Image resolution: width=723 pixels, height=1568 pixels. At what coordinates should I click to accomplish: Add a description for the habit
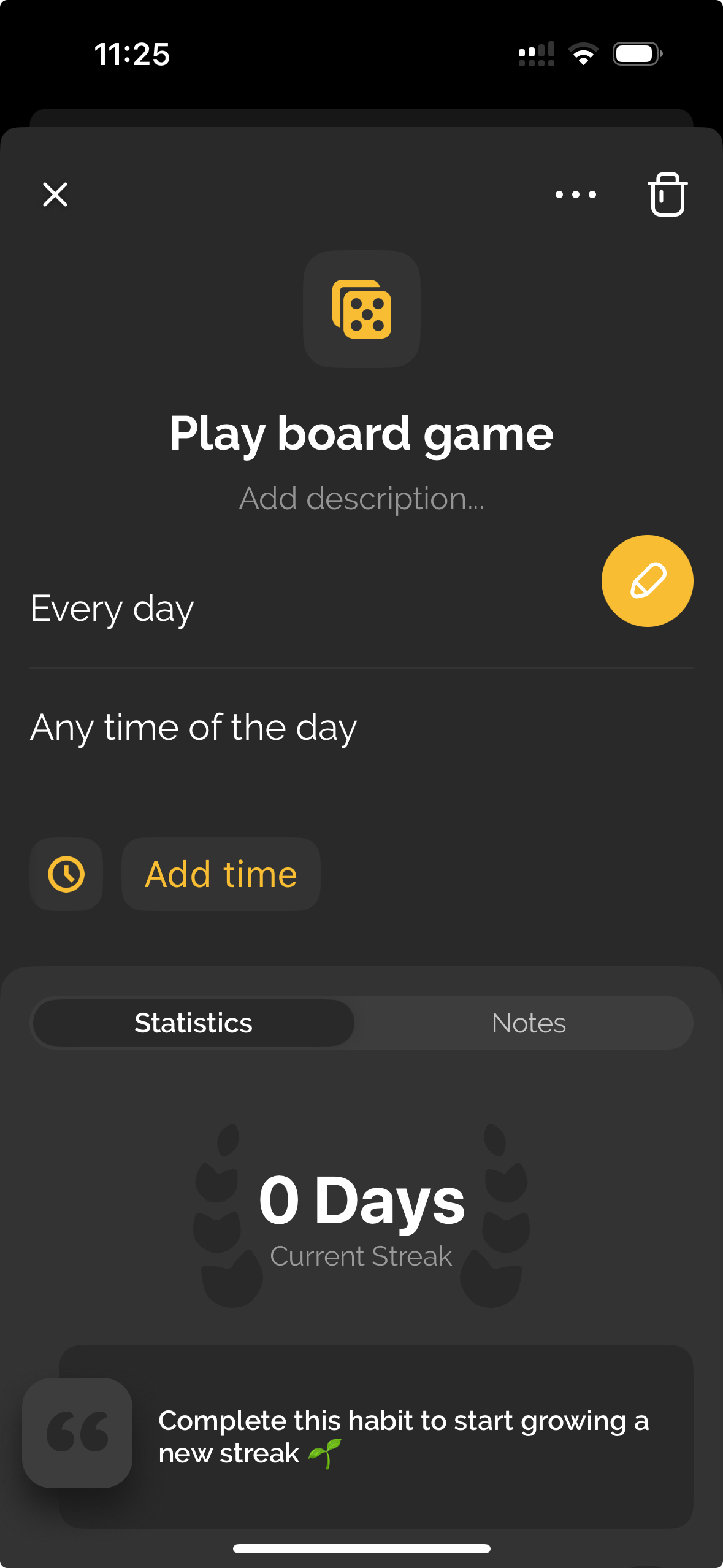tap(362, 498)
